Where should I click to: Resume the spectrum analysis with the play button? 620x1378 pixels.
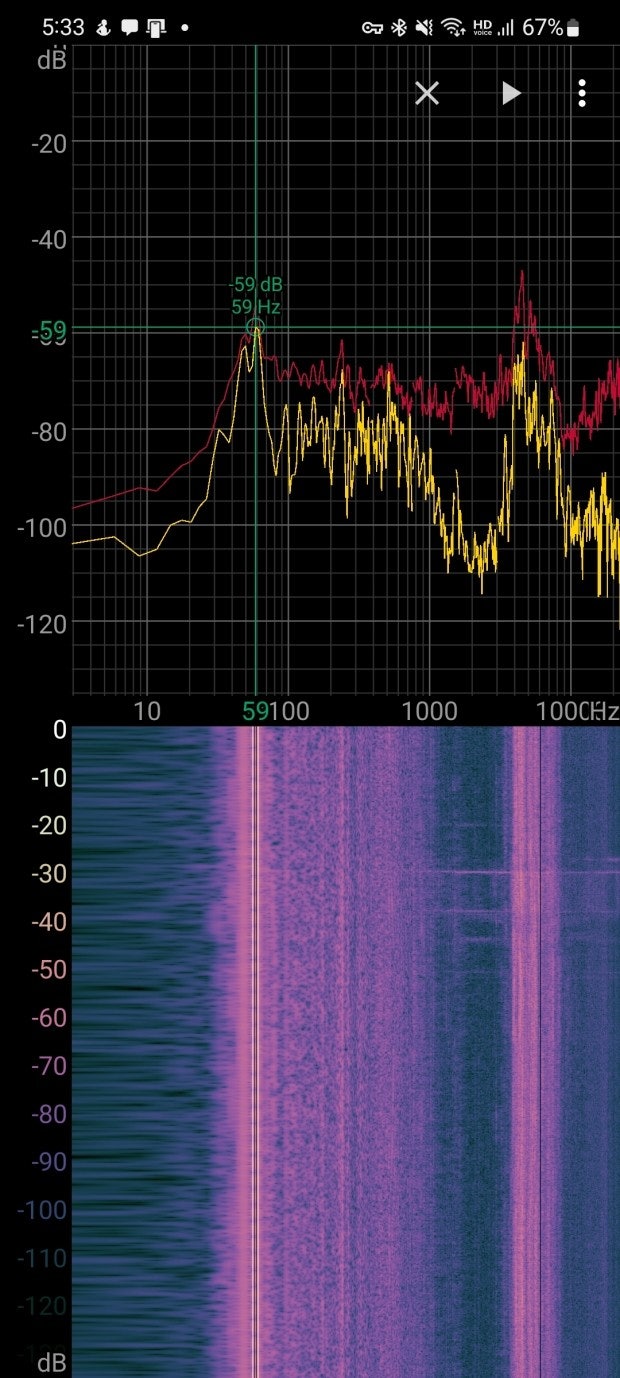(x=511, y=94)
